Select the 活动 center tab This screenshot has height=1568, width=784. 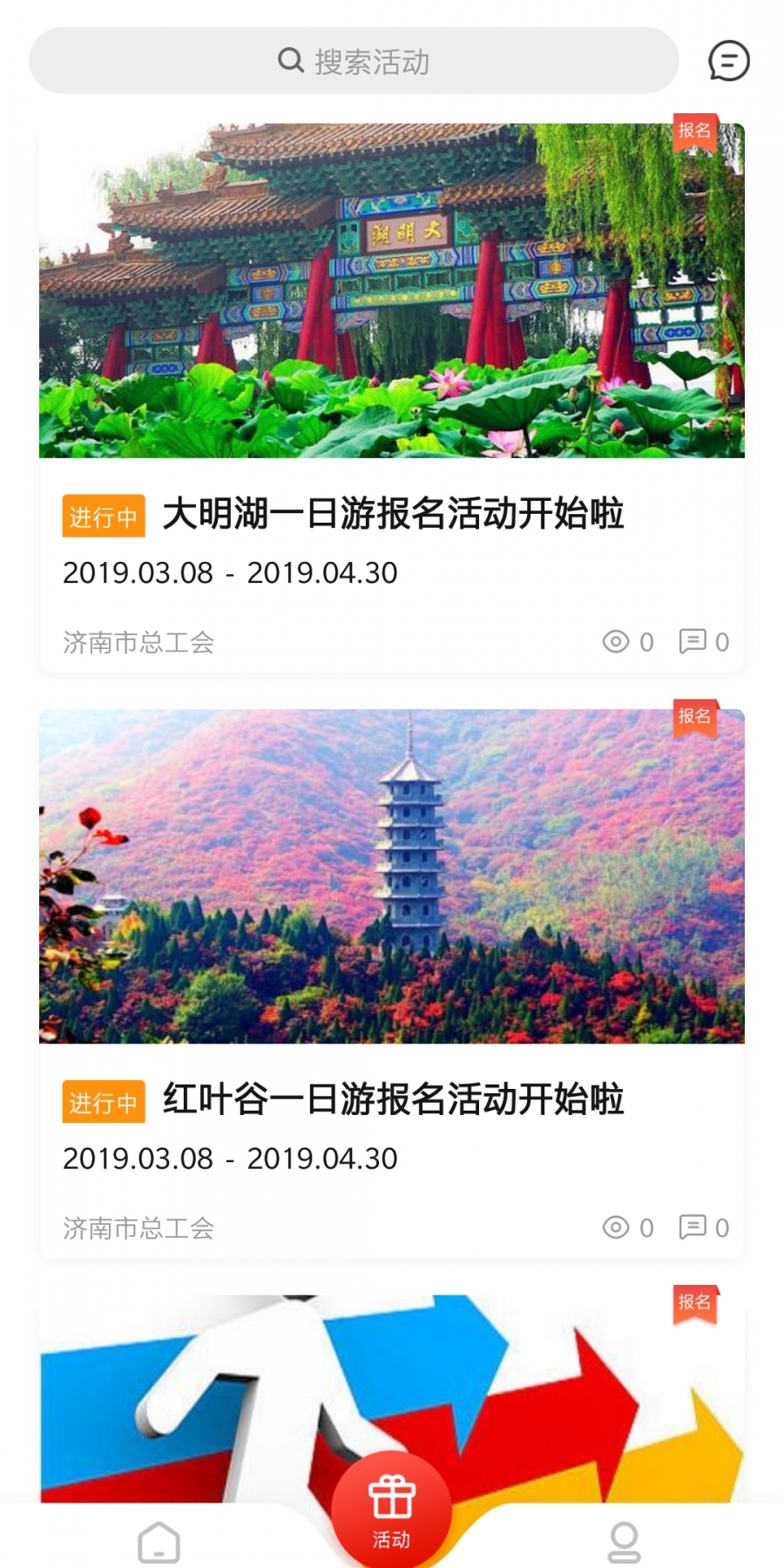point(392,1511)
